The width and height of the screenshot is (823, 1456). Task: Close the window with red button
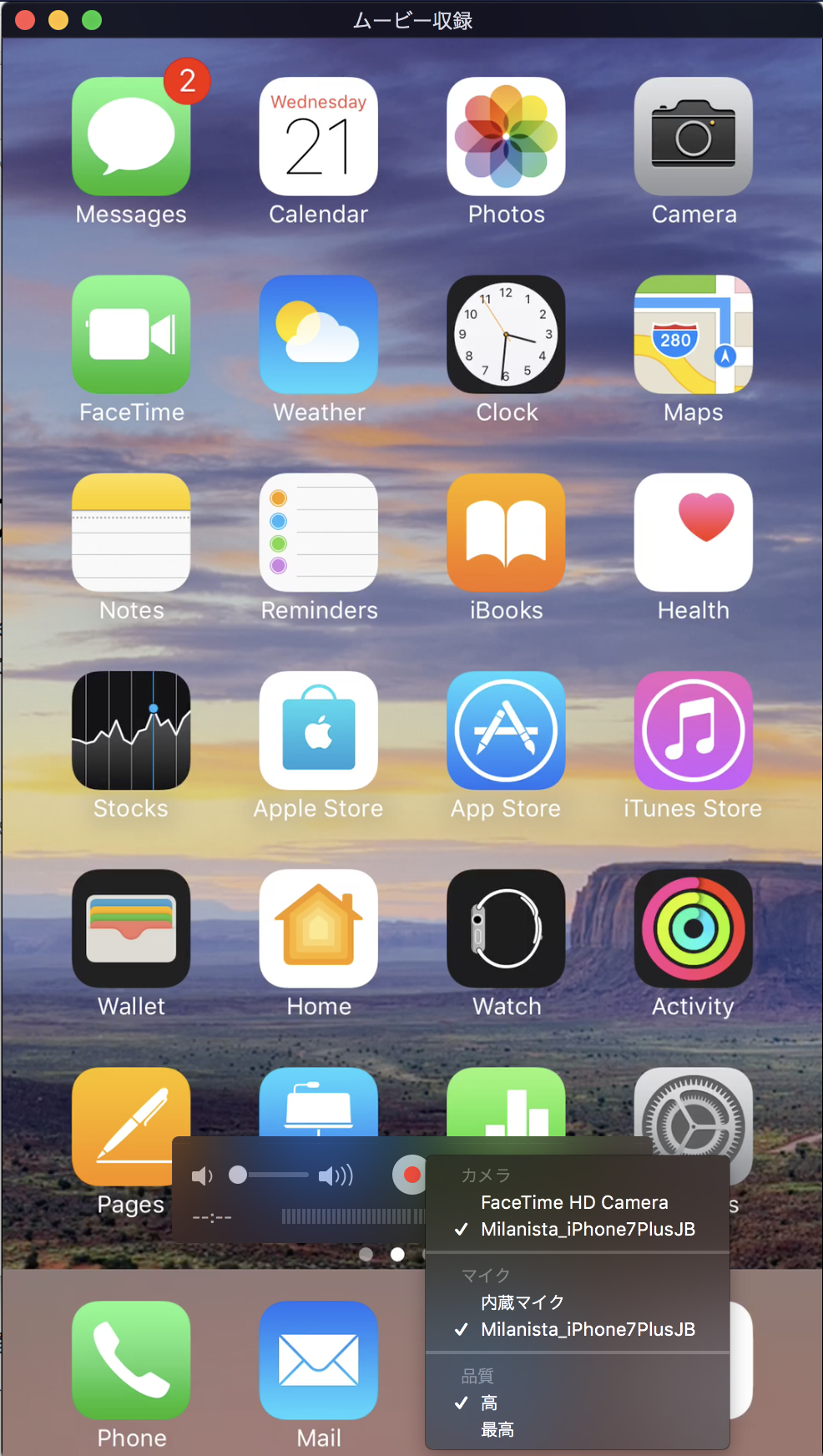(x=25, y=20)
